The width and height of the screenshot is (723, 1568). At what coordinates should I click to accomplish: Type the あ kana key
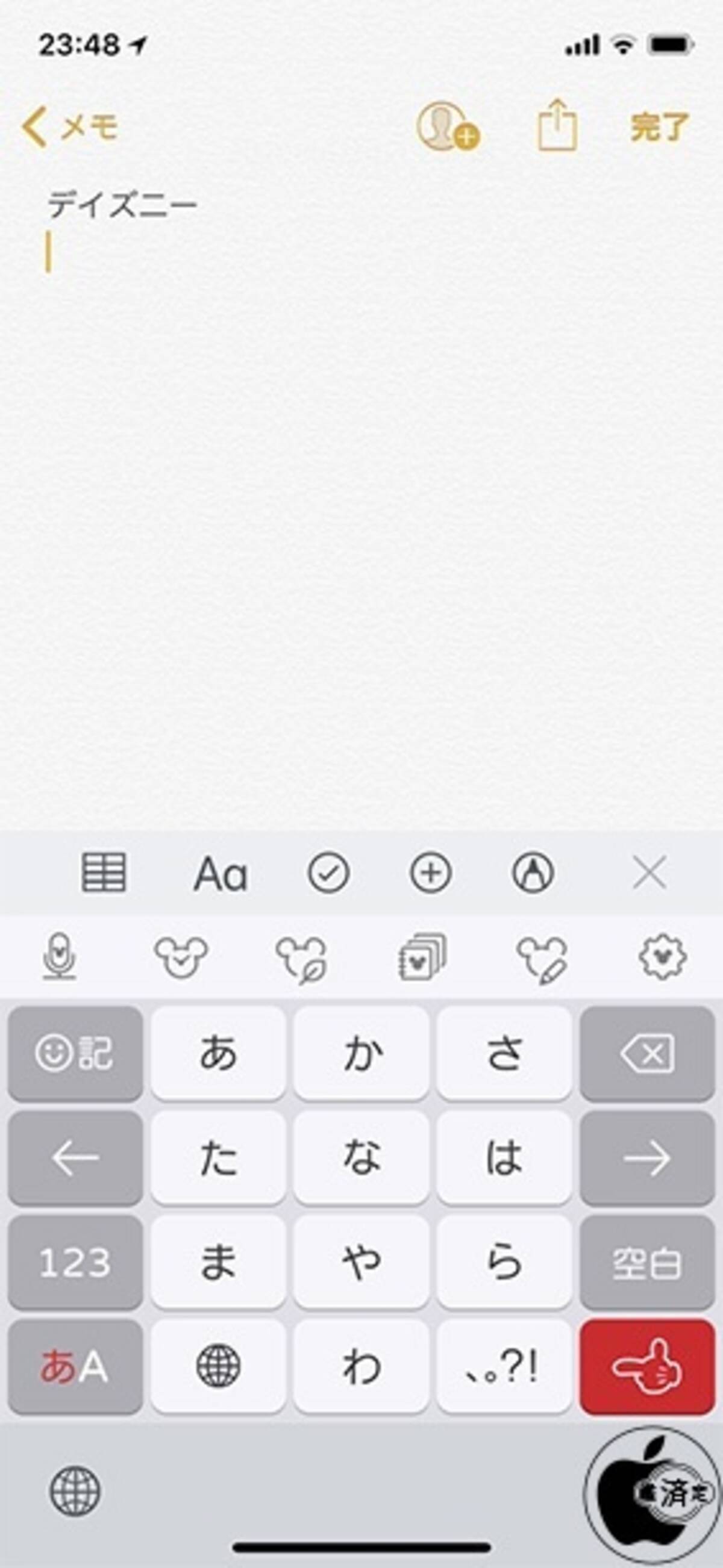coord(218,1054)
